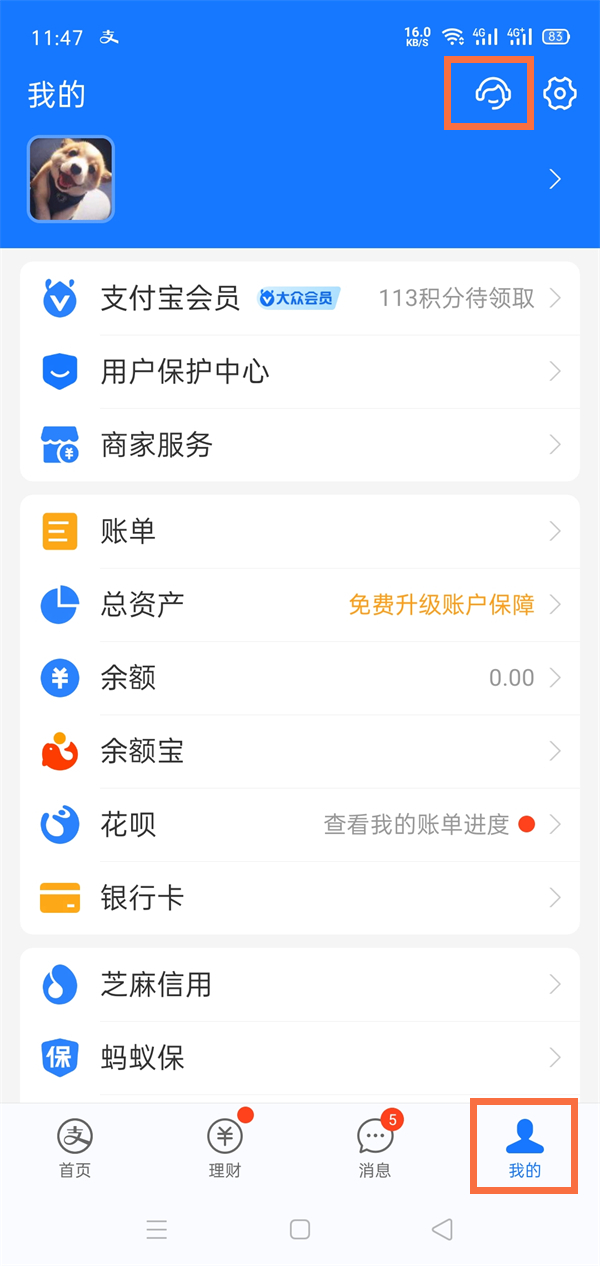Tap the system back button
Viewport: 600px width, 1266px height.
point(442,1229)
